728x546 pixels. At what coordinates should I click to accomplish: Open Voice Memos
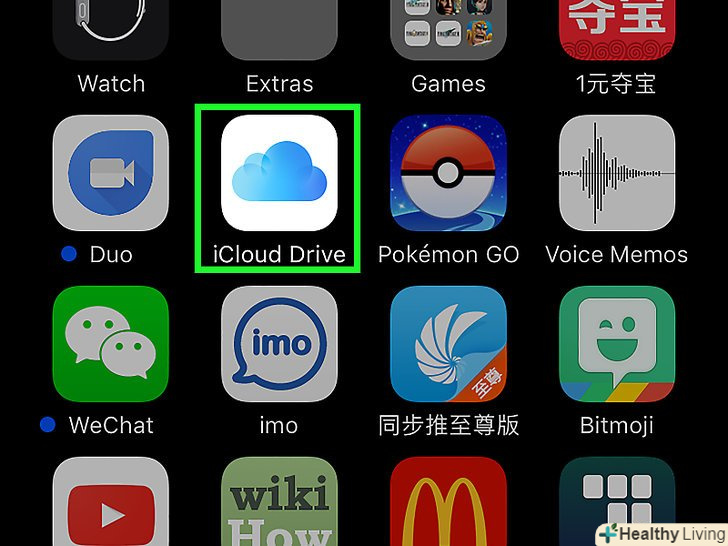click(x=616, y=173)
